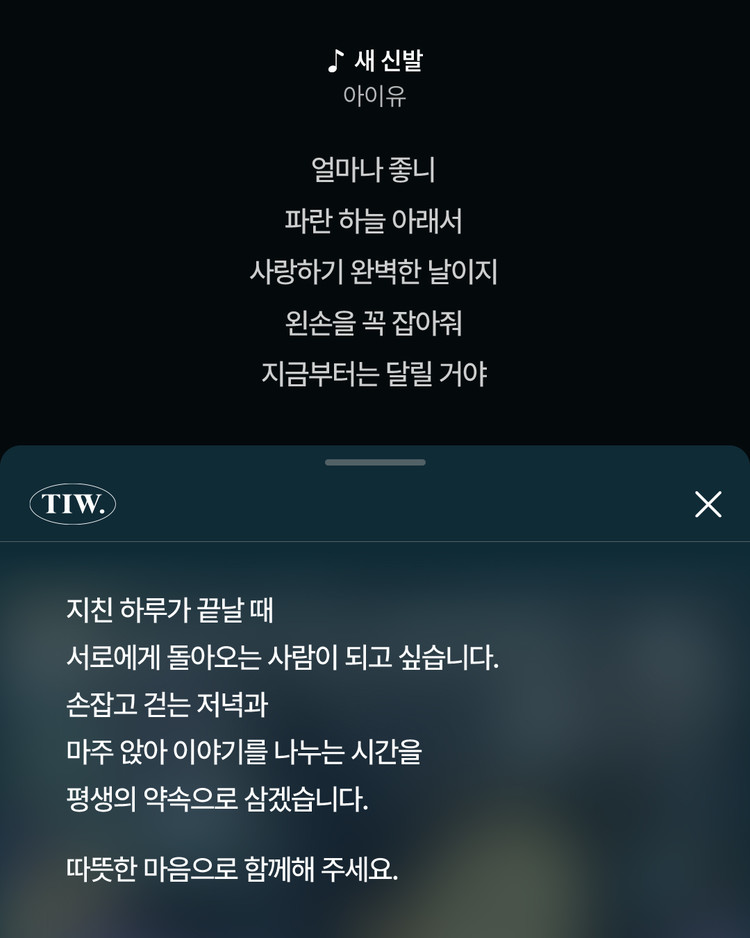This screenshot has width=750, height=938.
Task: Click the song title 새 신발
Action: (384, 62)
